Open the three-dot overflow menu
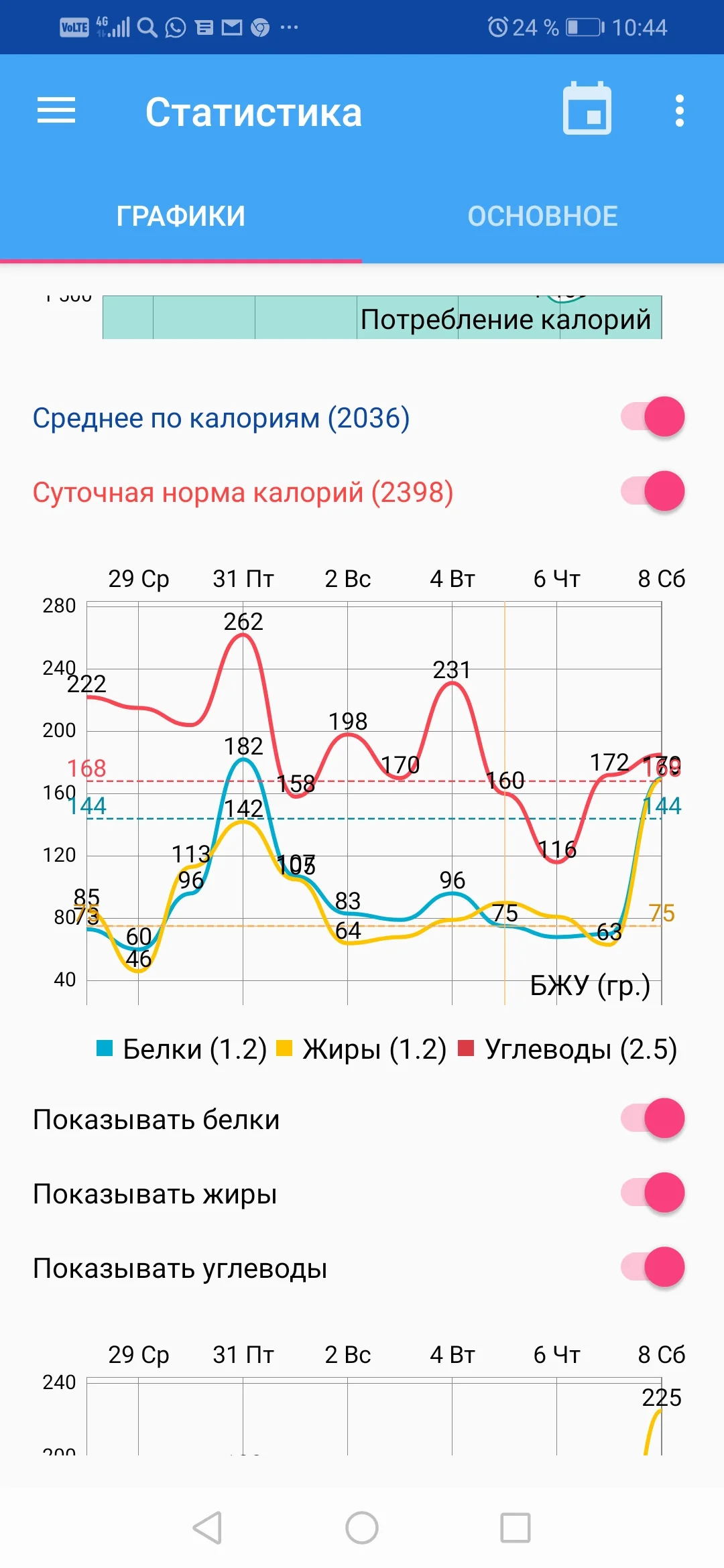The height and width of the screenshot is (1568, 724). 678,111
